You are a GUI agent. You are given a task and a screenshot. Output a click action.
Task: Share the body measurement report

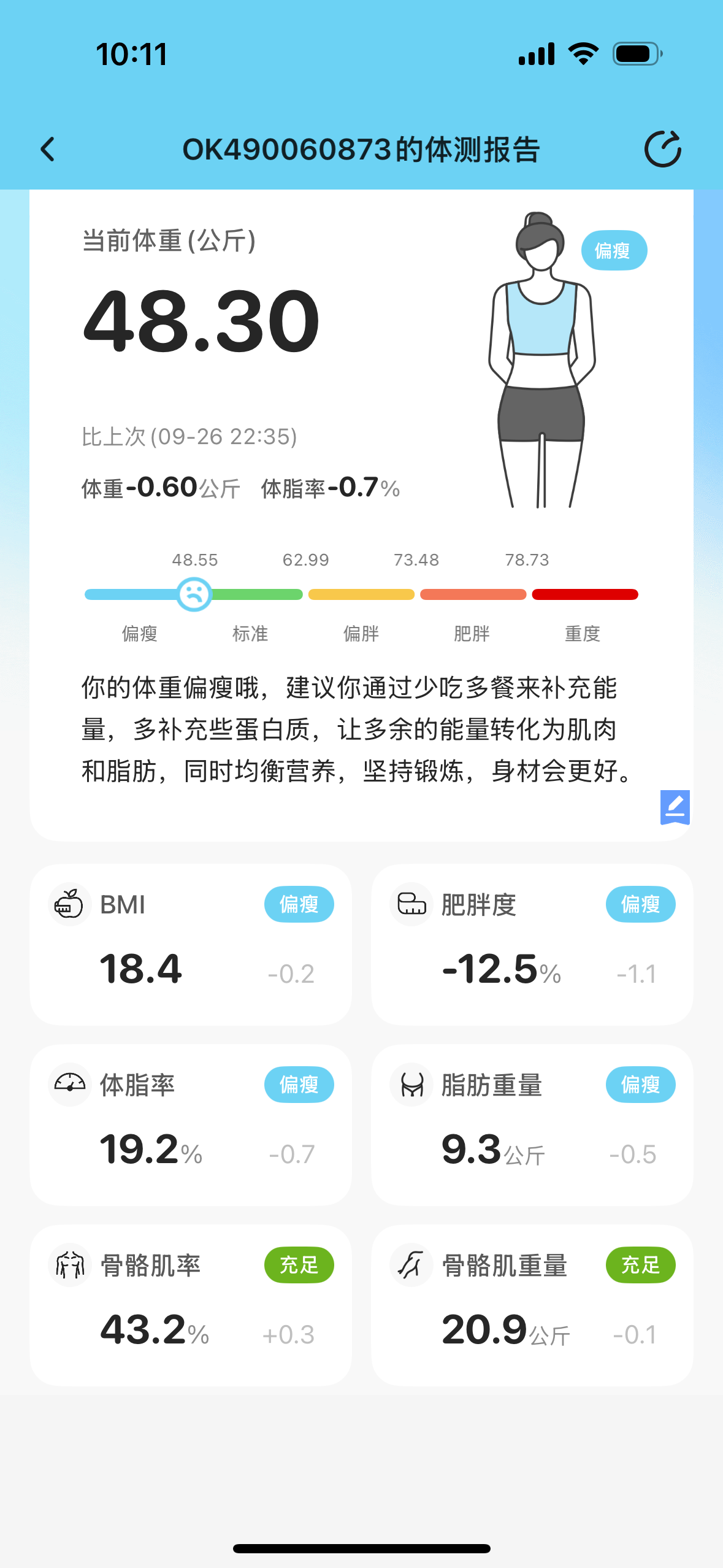click(662, 149)
